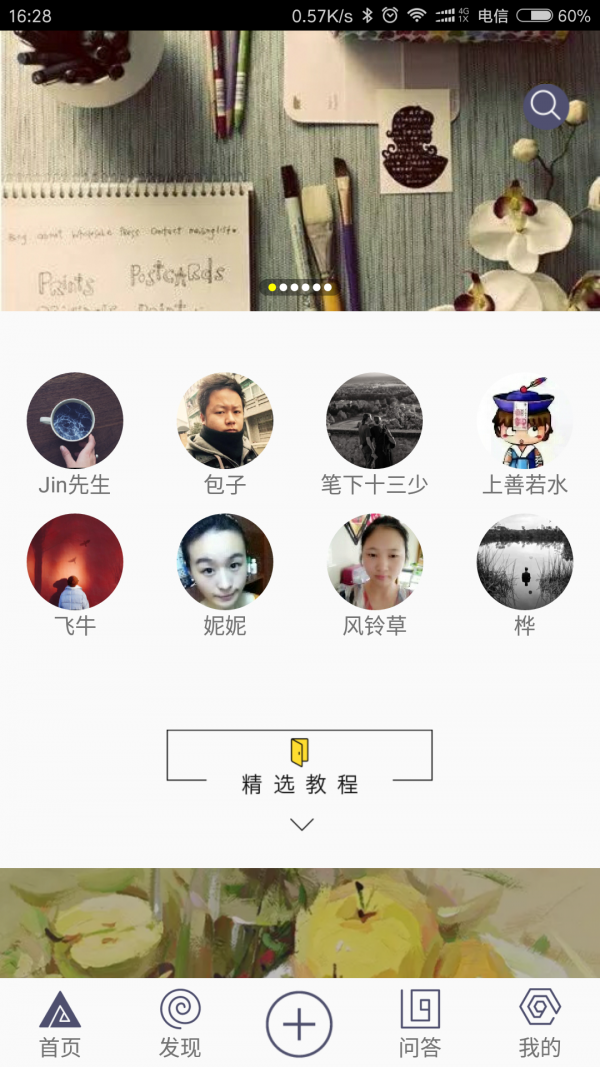The width and height of the screenshot is (600, 1067).
Task: Expand the chevron below 精选教程
Action: pos(301,824)
